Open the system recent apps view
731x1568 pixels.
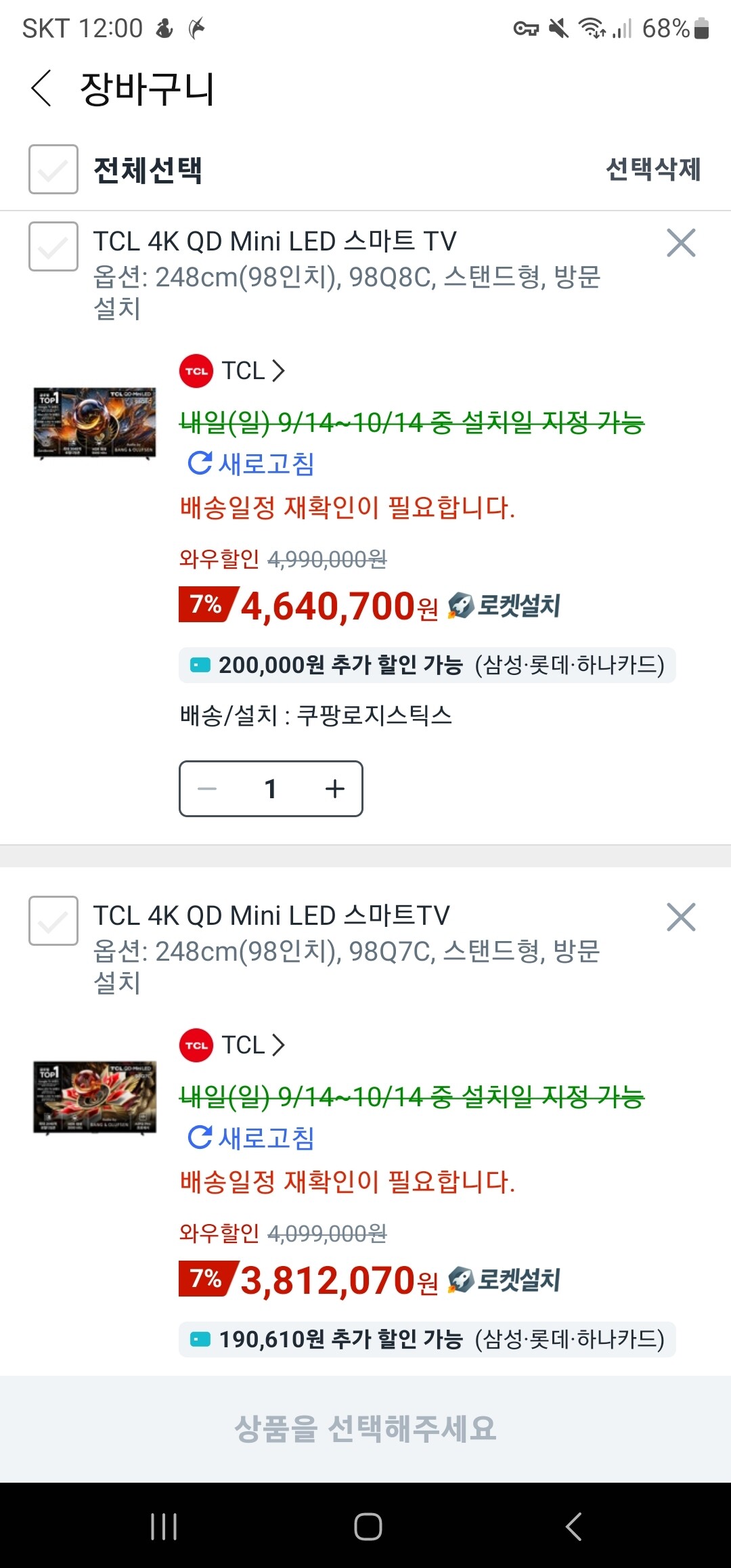(x=164, y=1527)
